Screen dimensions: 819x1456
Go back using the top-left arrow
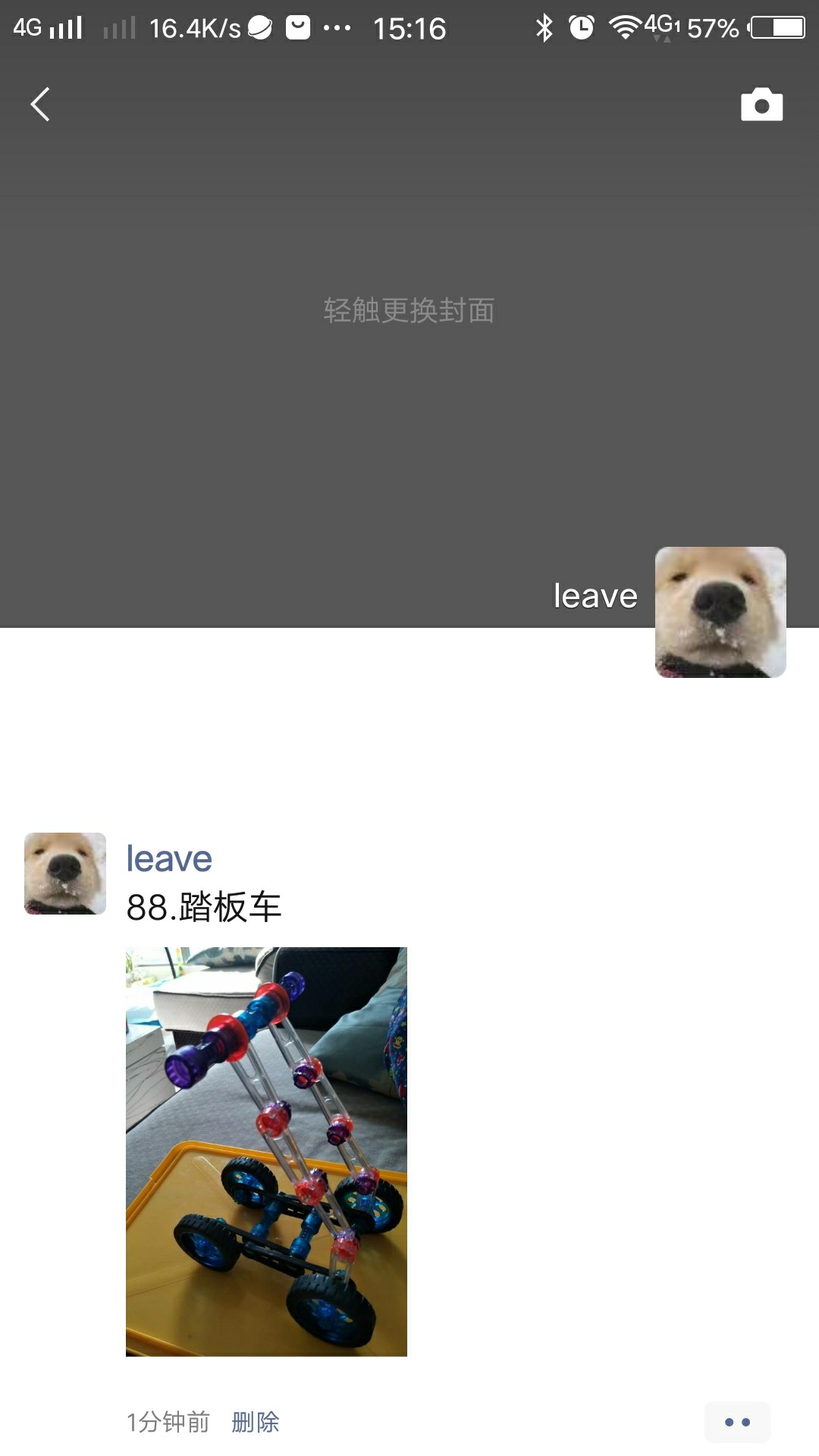(40, 105)
